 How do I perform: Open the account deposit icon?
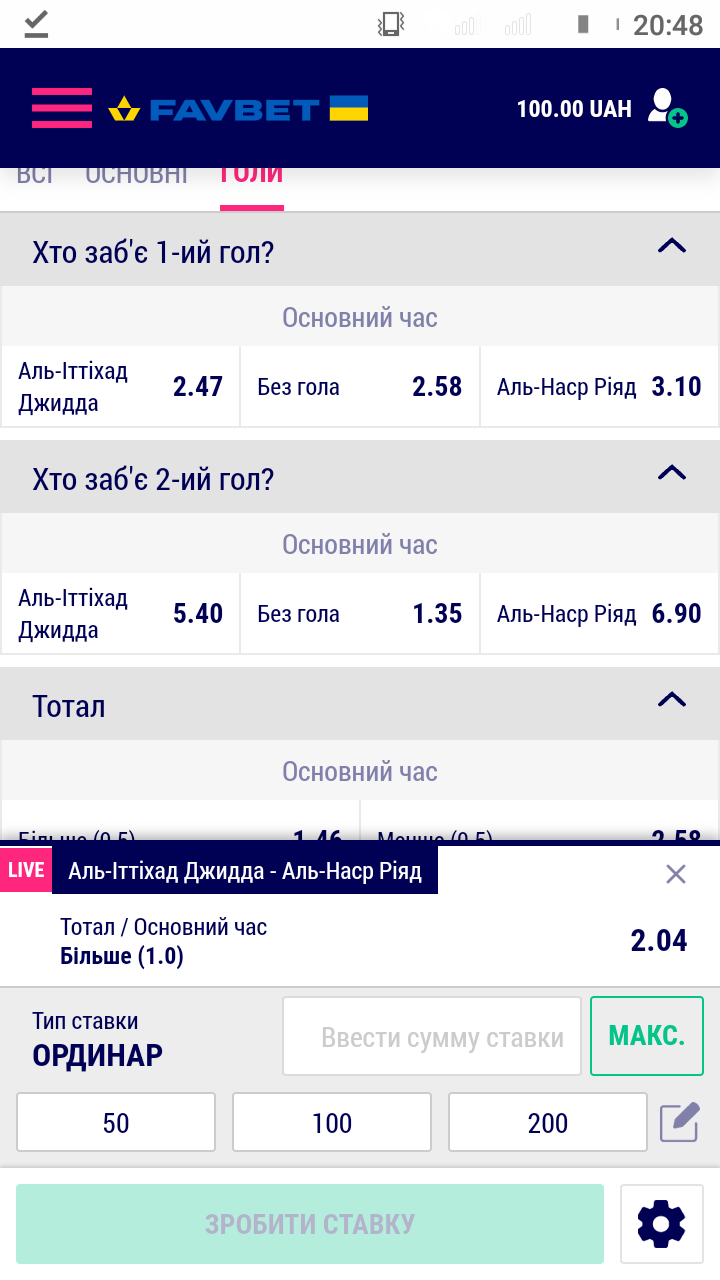pos(666,108)
